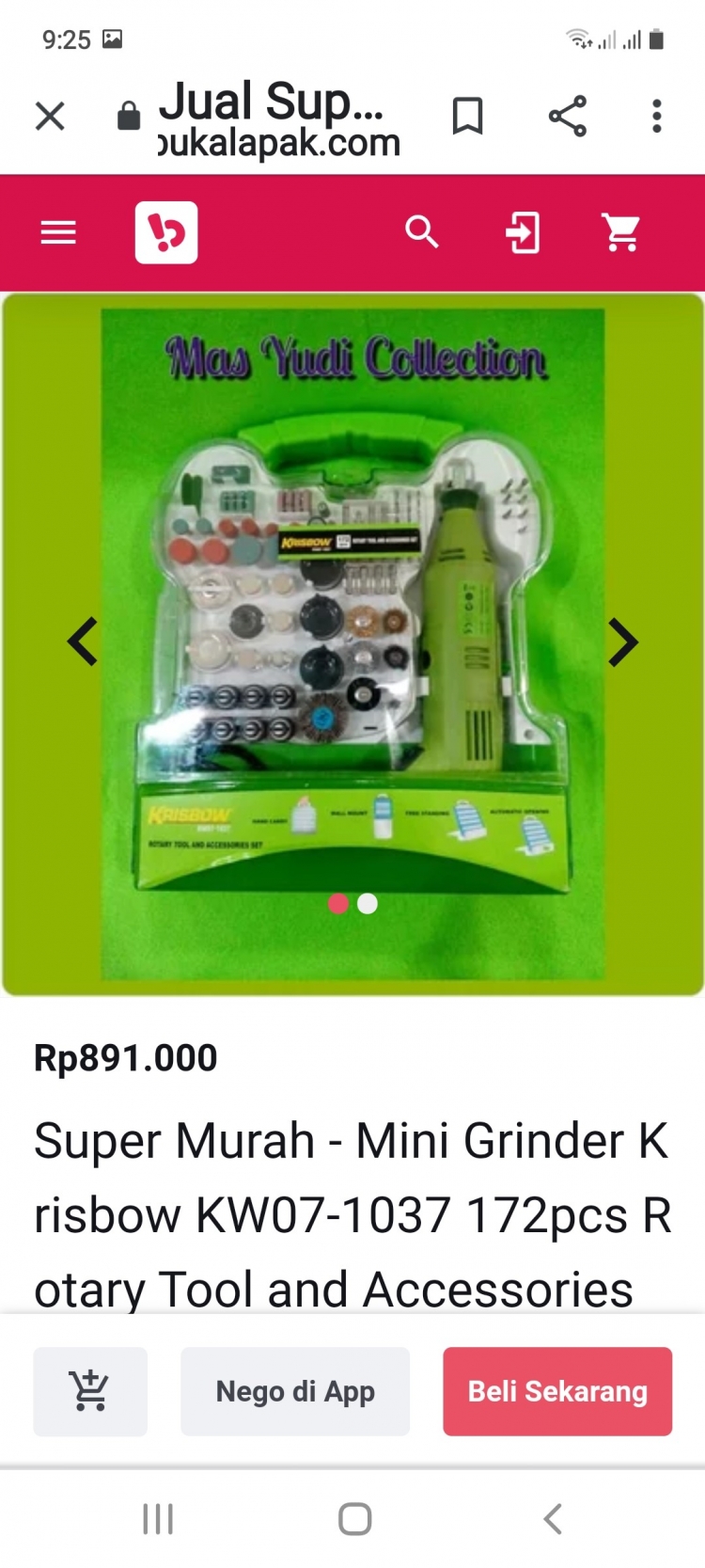Open the product search
The height and width of the screenshot is (1568, 705).
pyautogui.click(x=421, y=231)
